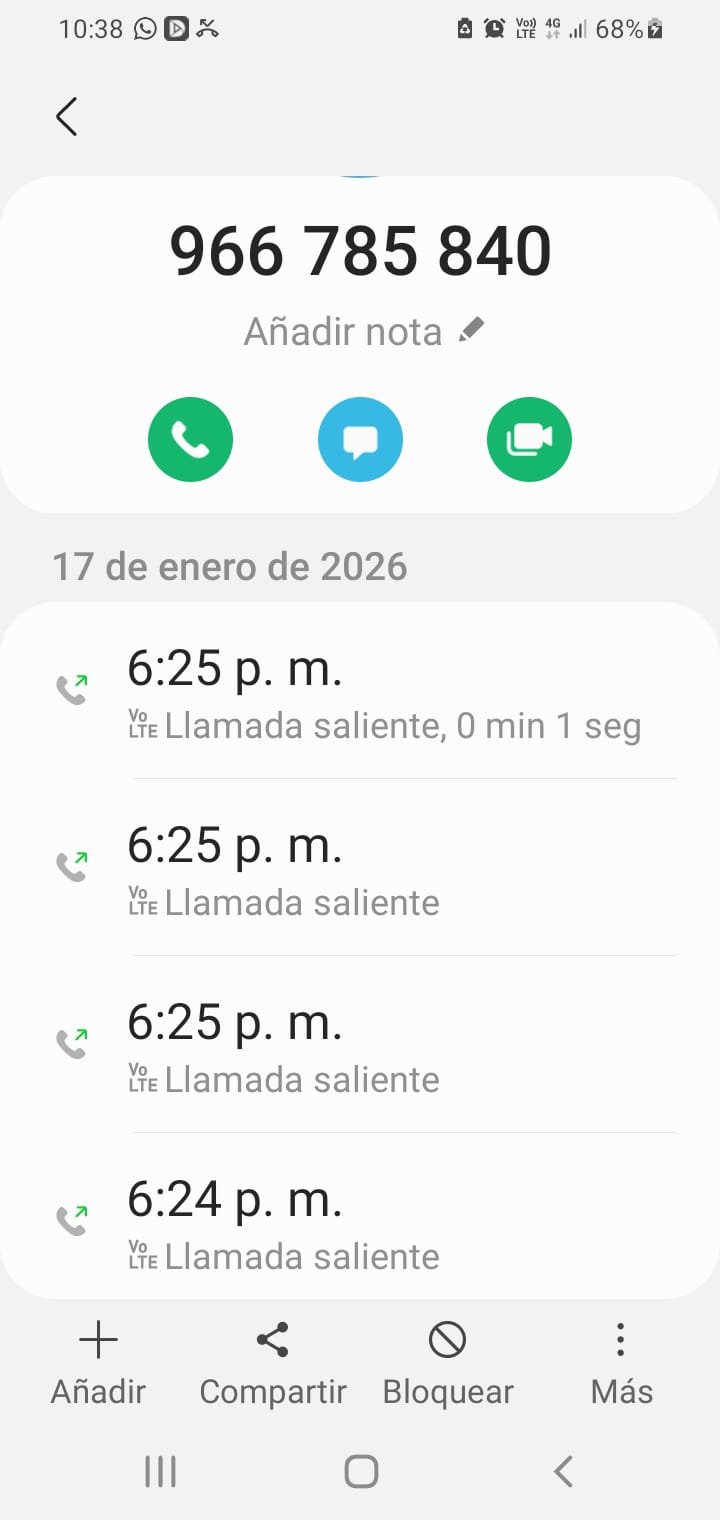Show recent apps from navigation bar

160,1471
